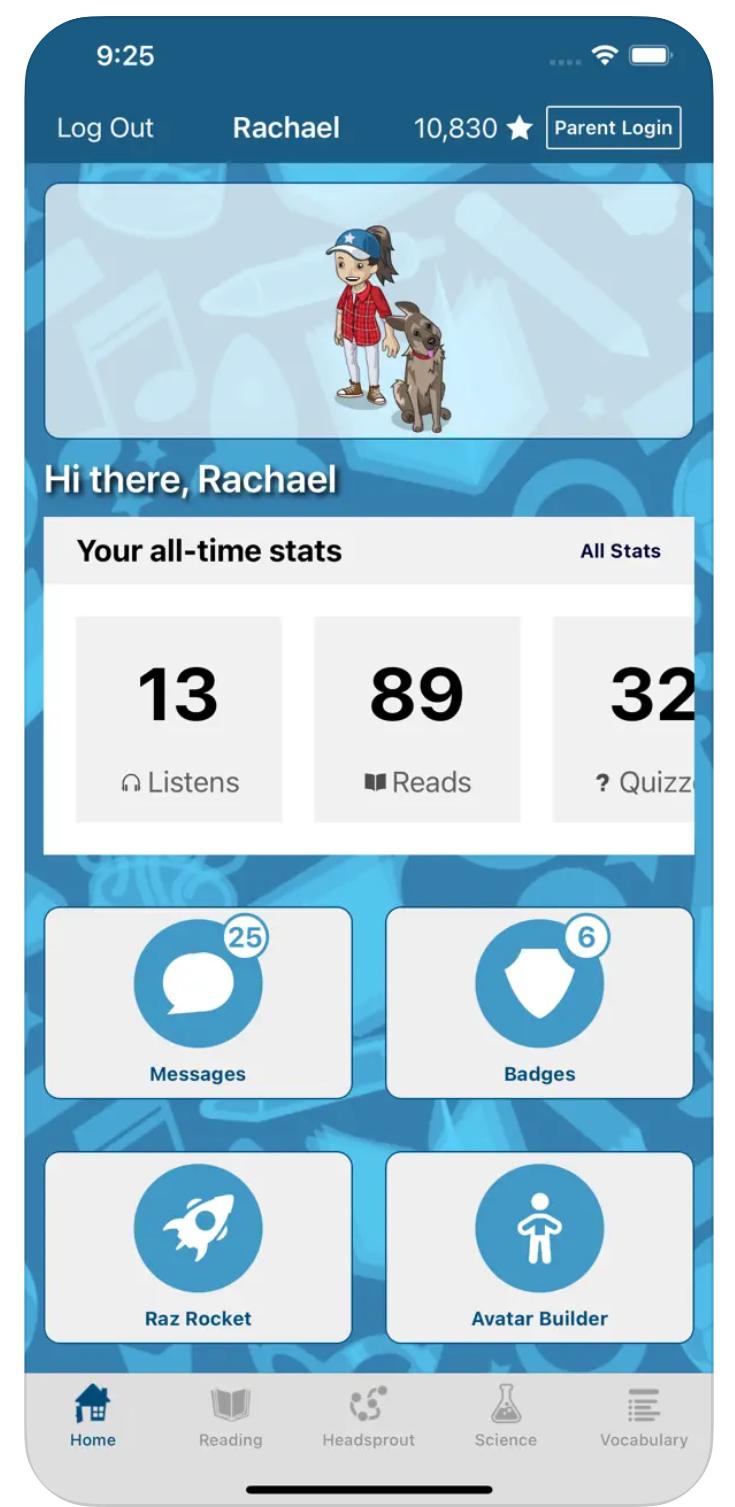This screenshot has width=735, height=1507.
Task: Open Badges tile
Action: (539, 1002)
